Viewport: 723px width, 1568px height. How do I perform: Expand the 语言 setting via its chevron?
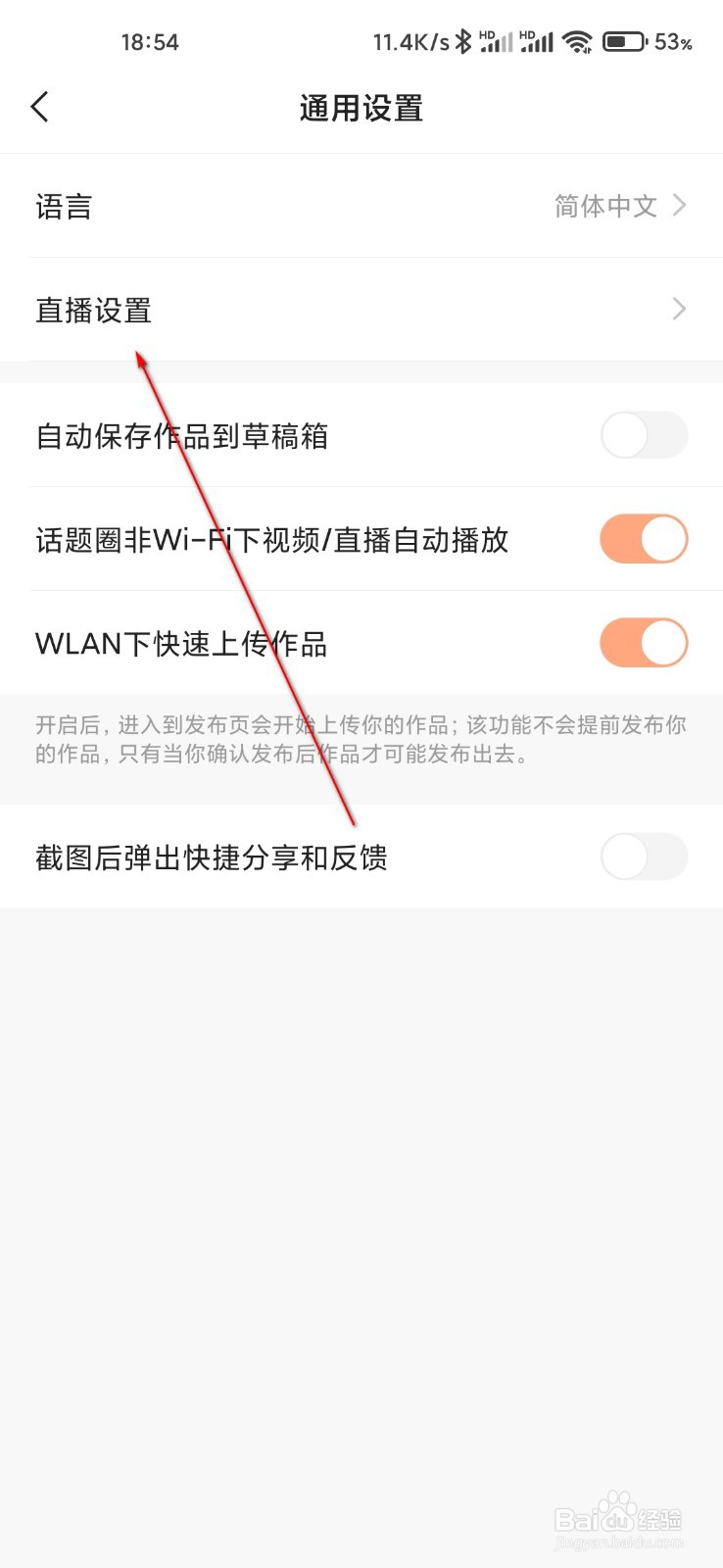click(x=679, y=206)
